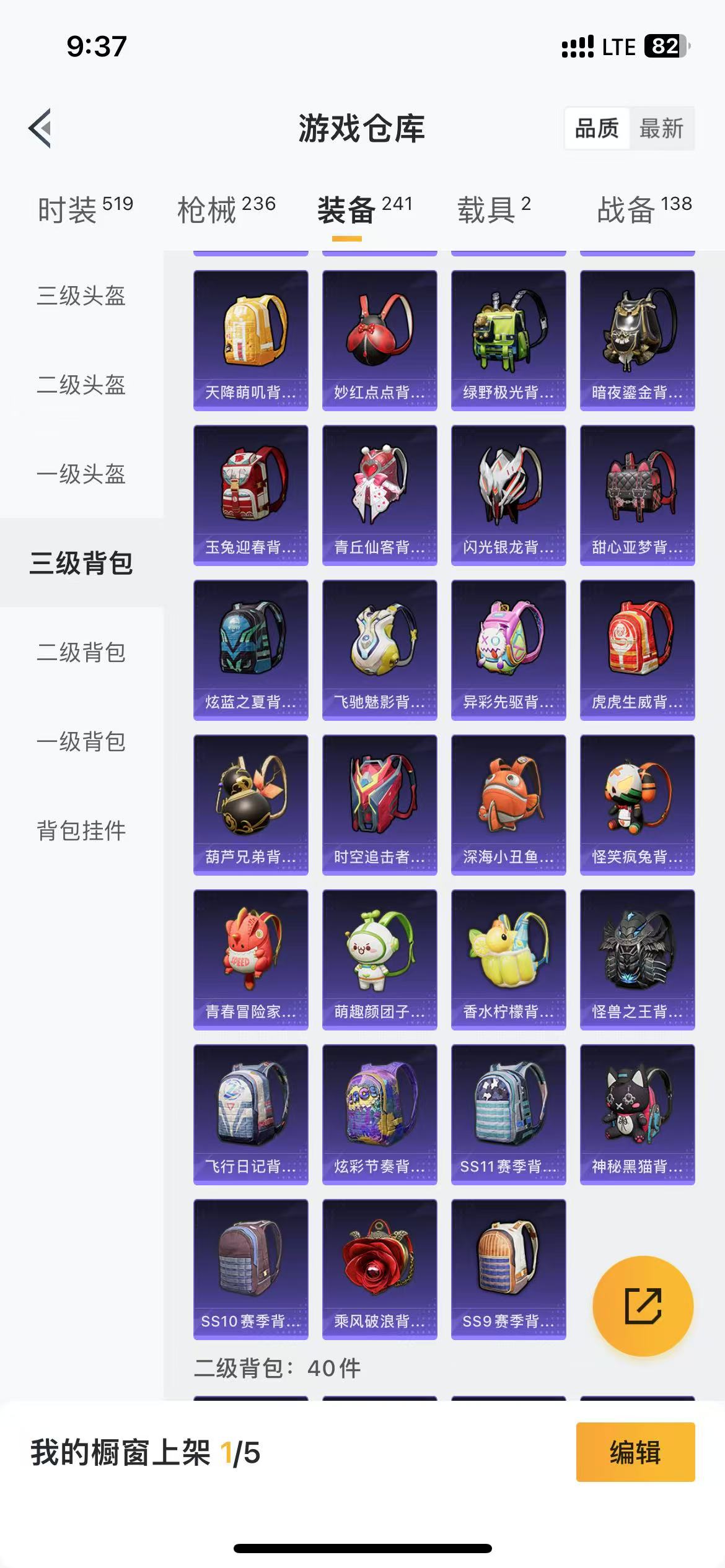Sort the warehouse by 最新
This screenshot has height=1568, width=725.
tap(661, 128)
